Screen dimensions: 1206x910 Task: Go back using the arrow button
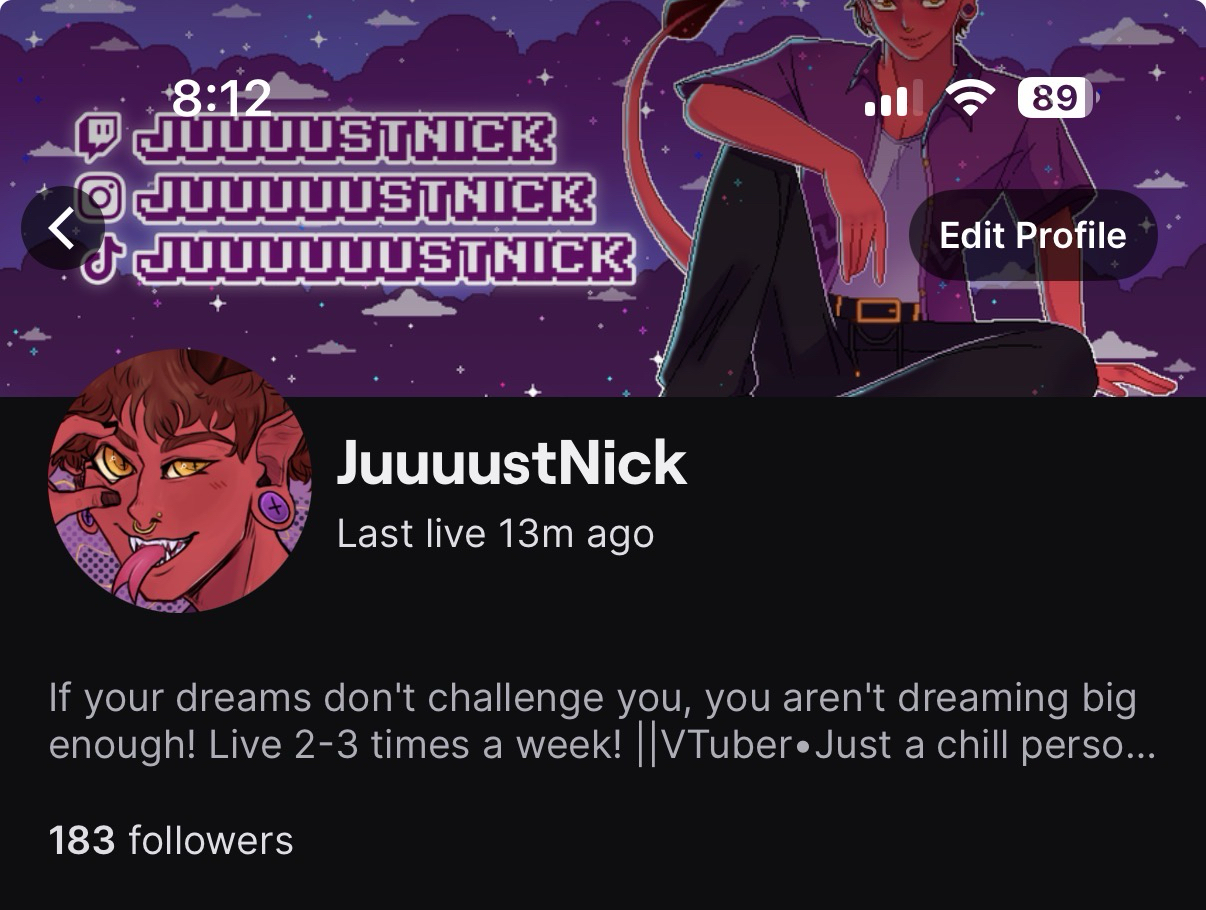63,229
